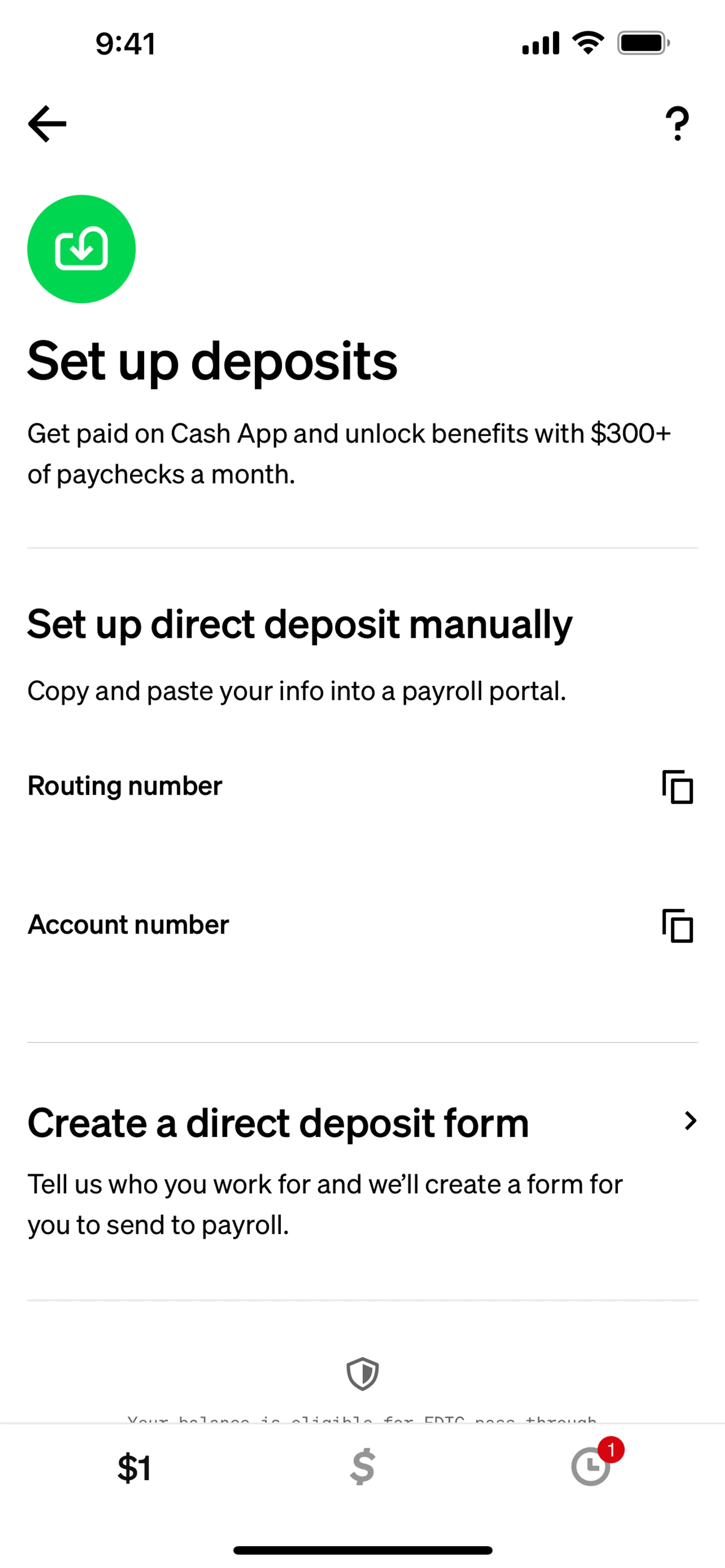
Task: Copy the account number
Action: (x=677, y=925)
